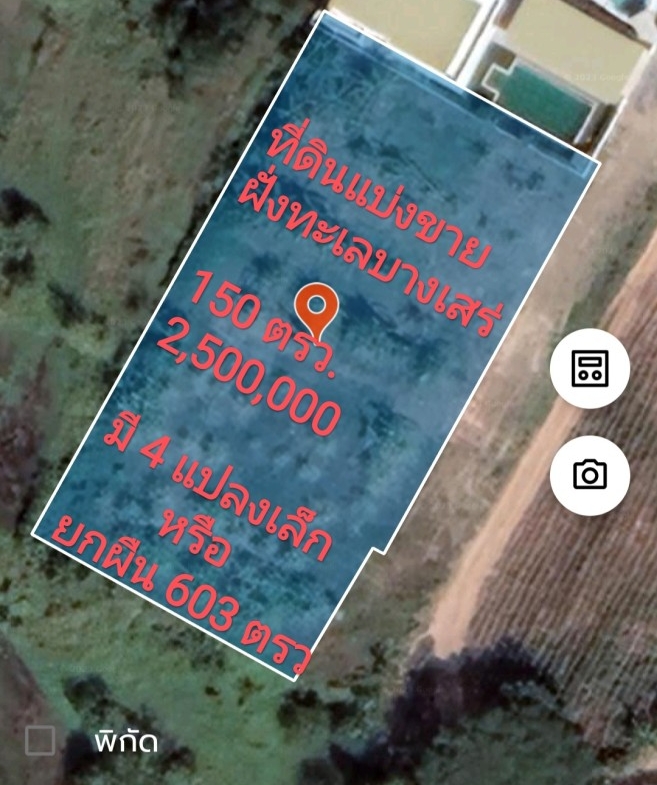The height and width of the screenshot is (785, 657).
Task: Tap the round calculator icon button
Action: 589,368
